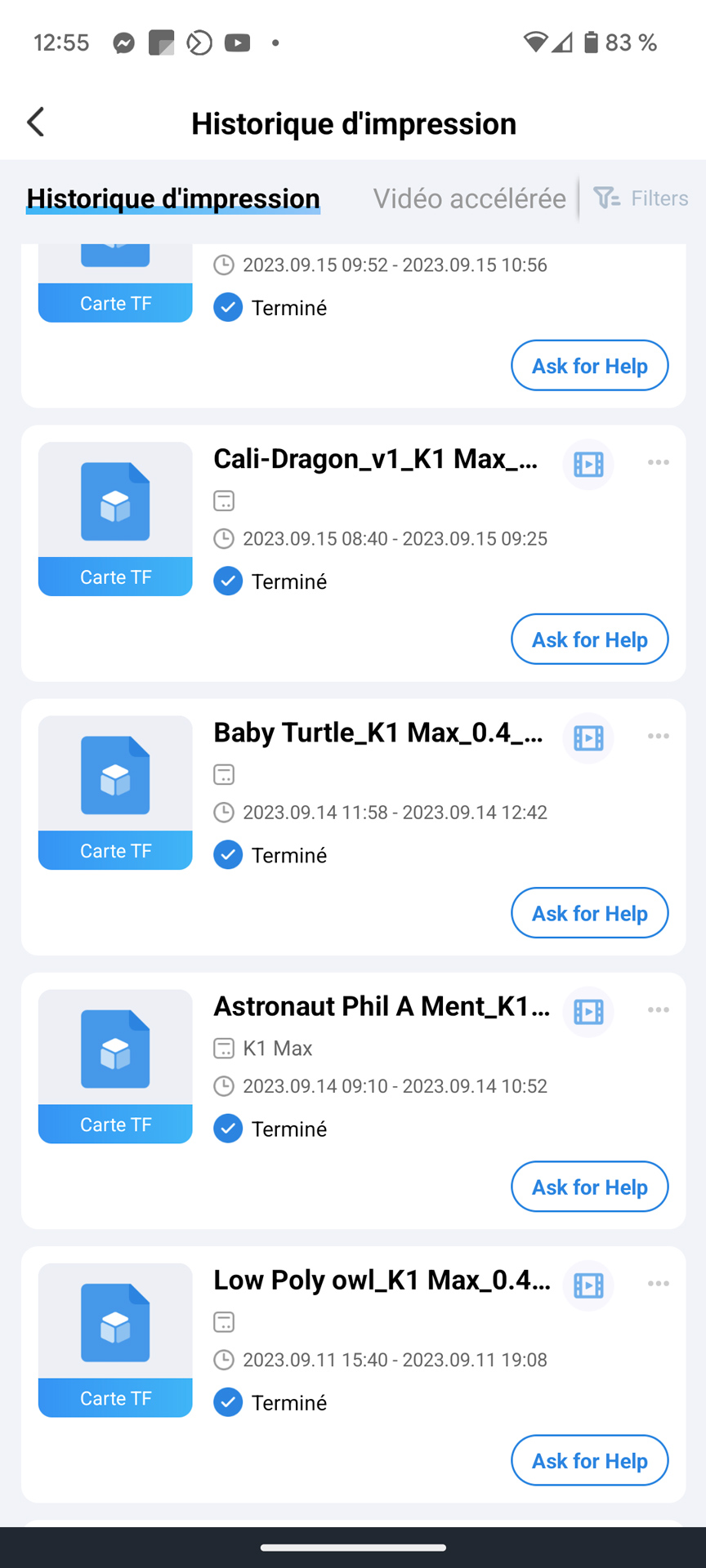Select the Historique d'impression tab
The image size is (706, 1568).
[x=173, y=198]
